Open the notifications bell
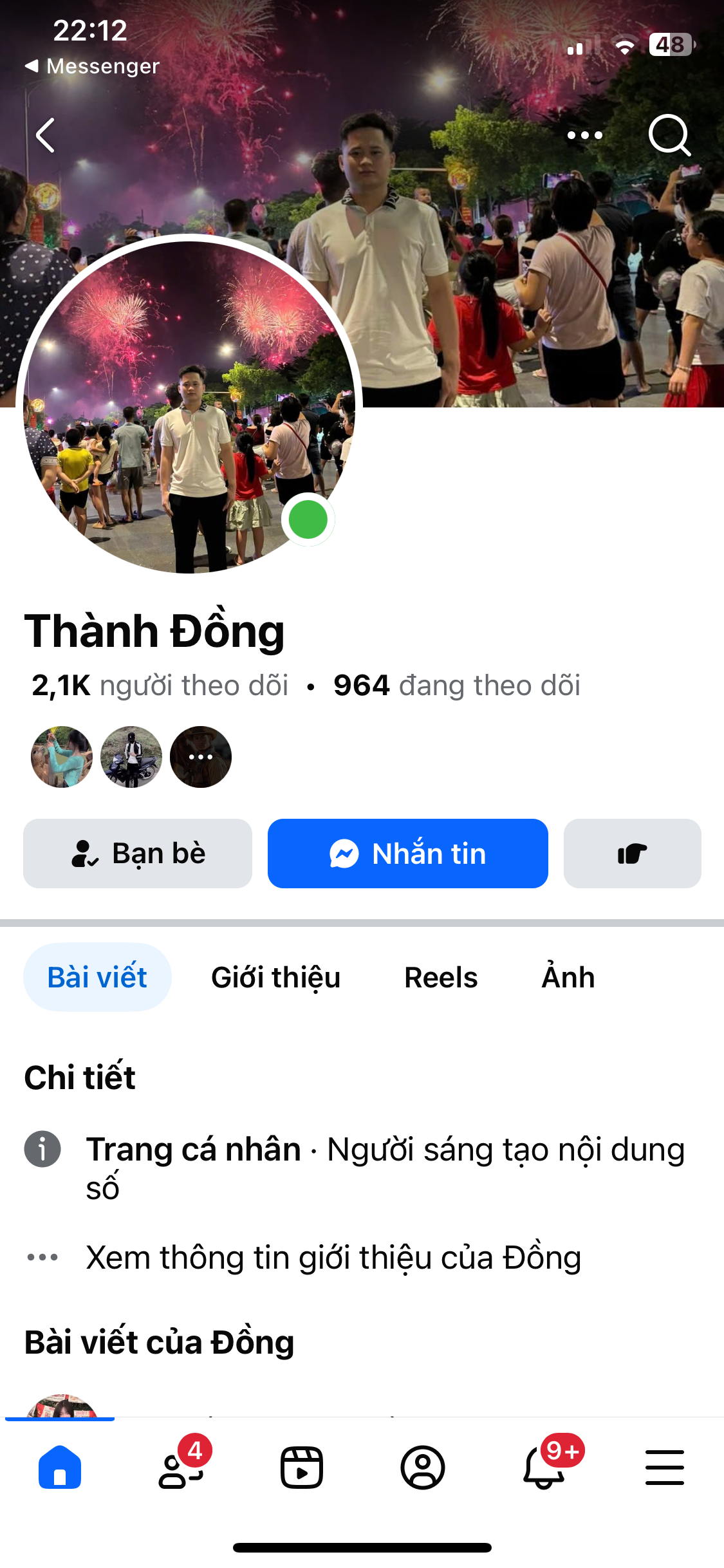Image resolution: width=724 pixels, height=1568 pixels. pyautogui.click(x=544, y=1468)
